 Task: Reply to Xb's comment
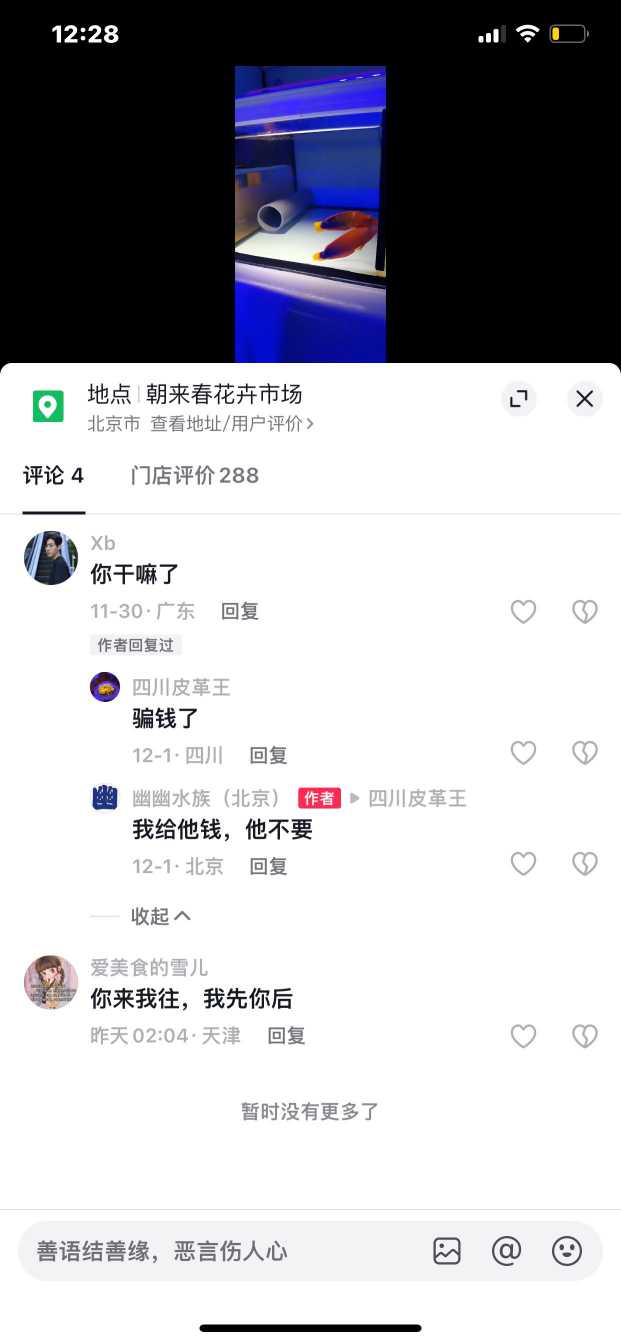pyautogui.click(x=240, y=611)
